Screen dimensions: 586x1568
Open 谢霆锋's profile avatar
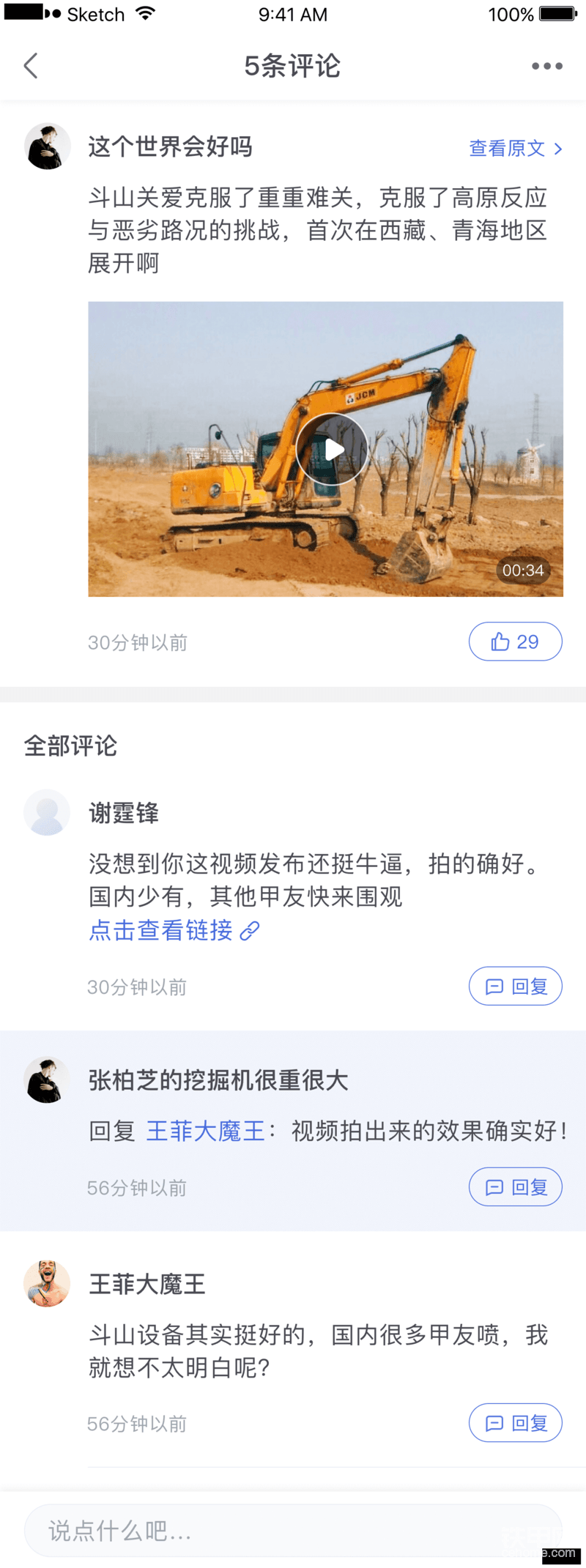(47, 812)
